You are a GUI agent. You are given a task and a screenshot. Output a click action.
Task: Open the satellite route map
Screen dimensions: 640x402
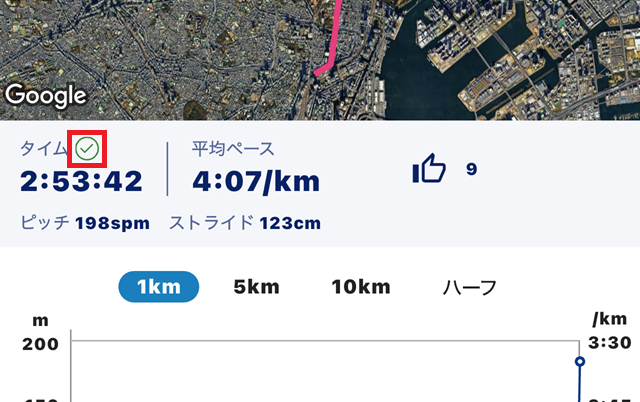pos(320,60)
